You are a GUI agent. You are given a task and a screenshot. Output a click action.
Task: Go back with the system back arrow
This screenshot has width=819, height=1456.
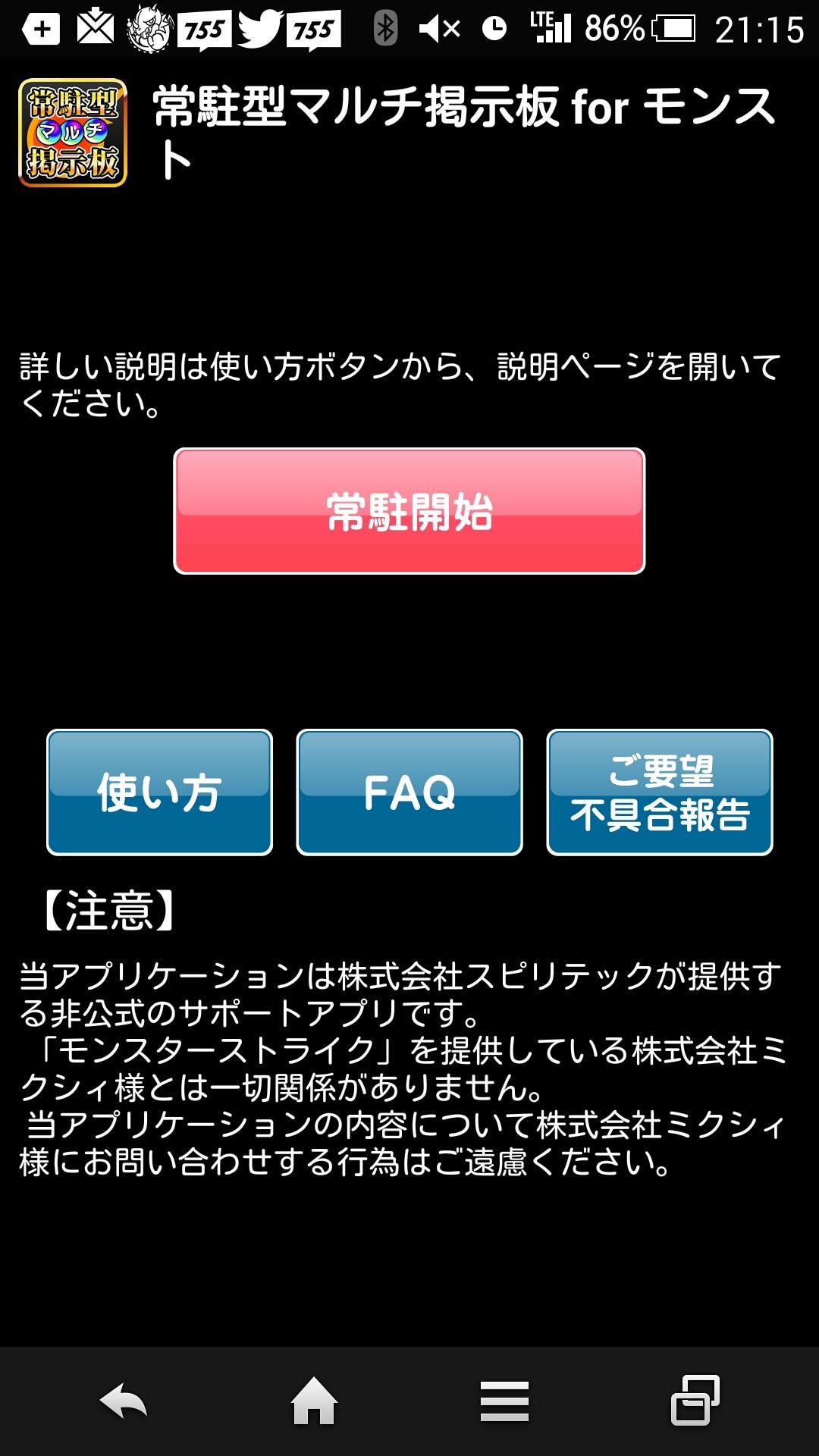(124, 1401)
